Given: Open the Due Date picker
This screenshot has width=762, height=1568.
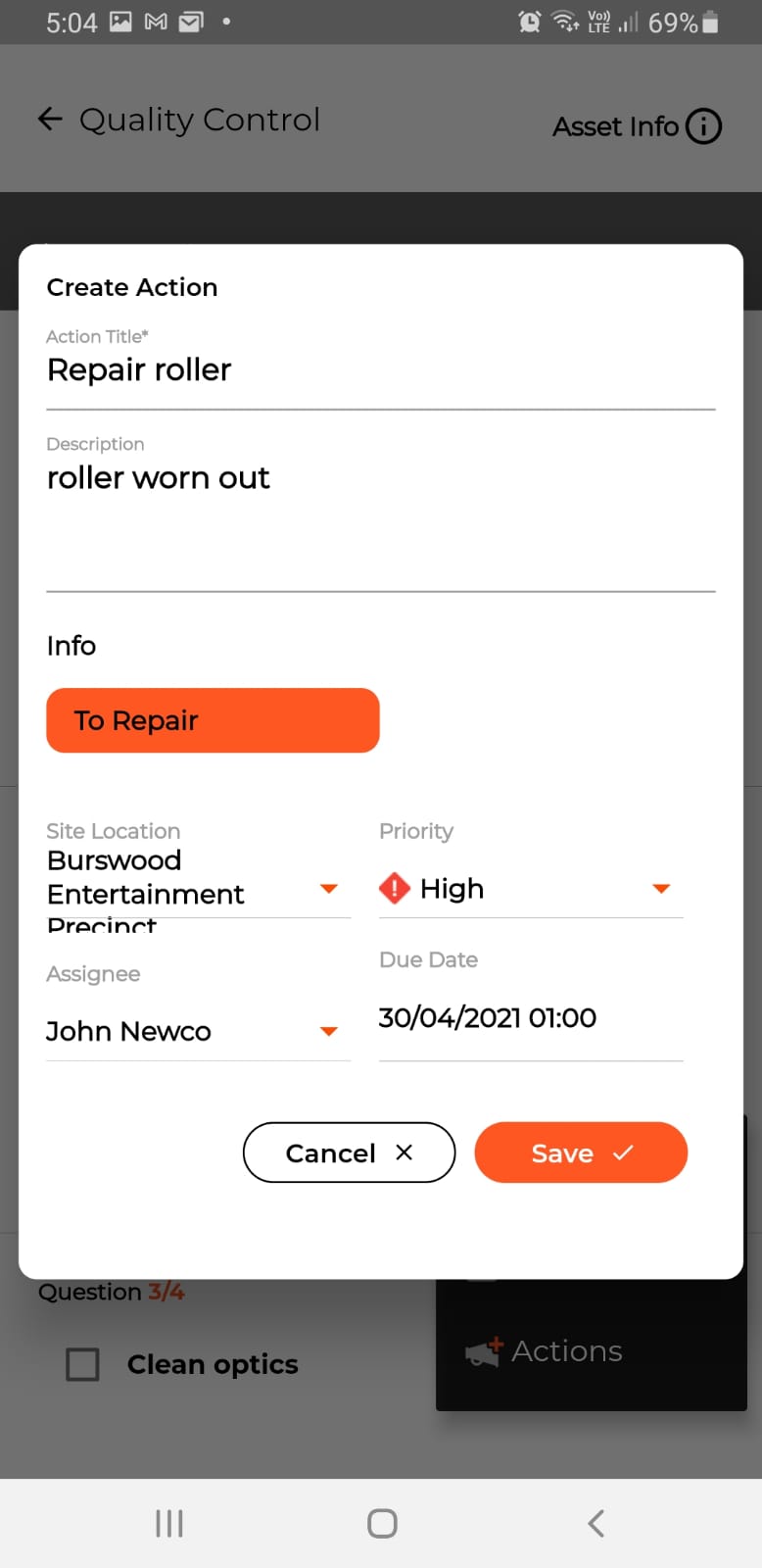Looking at the screenshot, I should (x=530, y=1018).
